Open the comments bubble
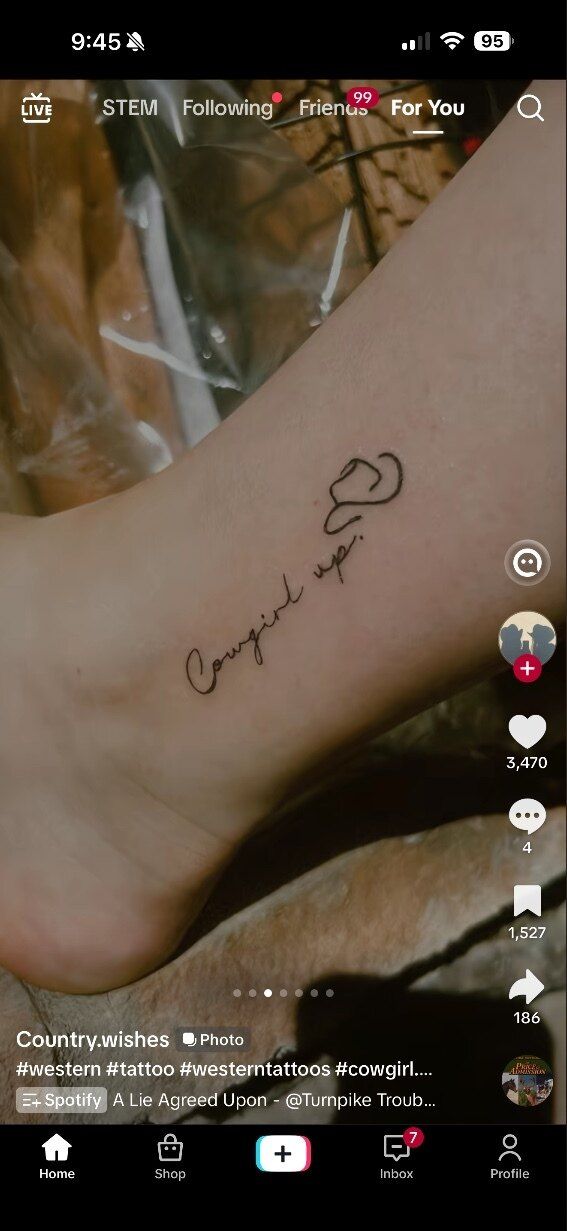The width and height of the screenshot is (567, 1231). point(527,817)
